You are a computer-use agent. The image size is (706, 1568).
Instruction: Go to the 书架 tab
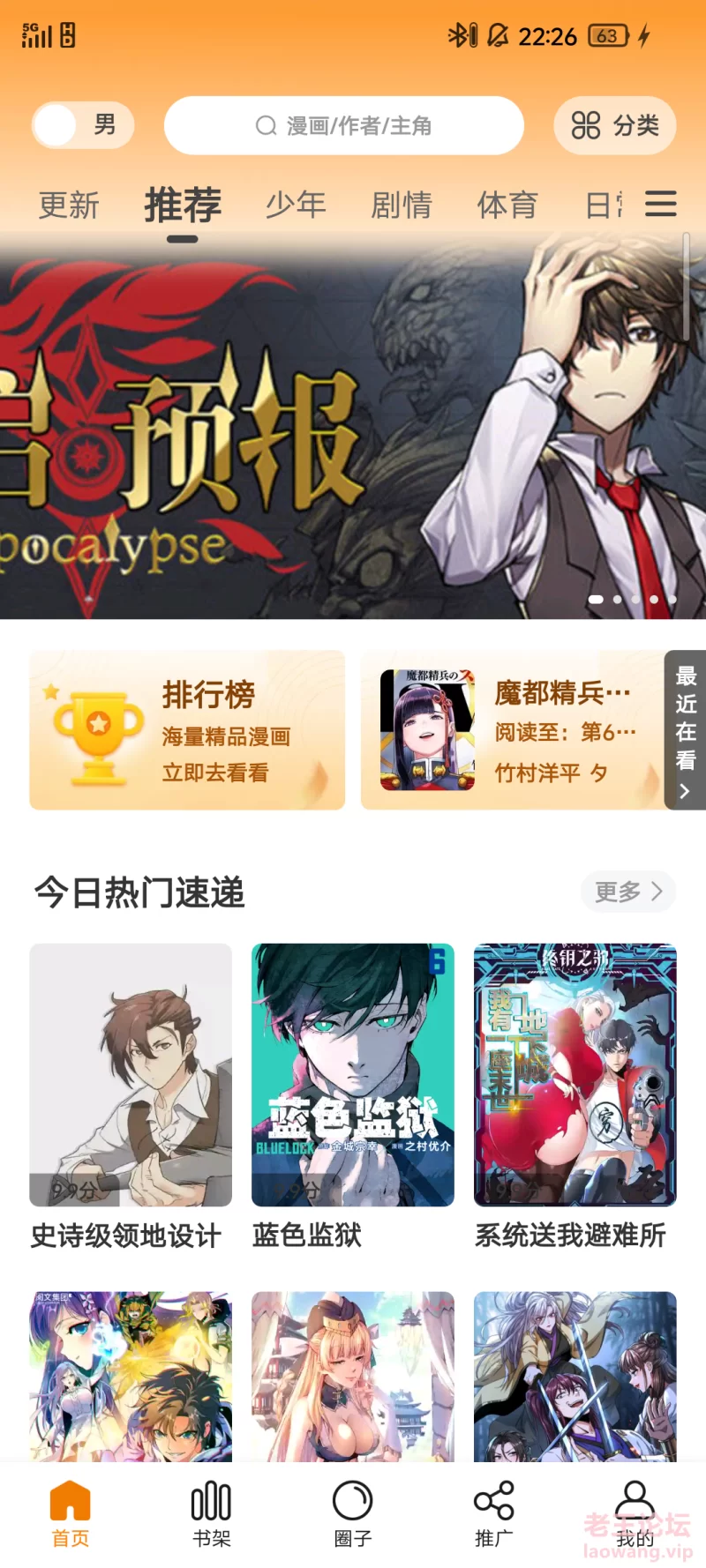[x=212, y=1514]
